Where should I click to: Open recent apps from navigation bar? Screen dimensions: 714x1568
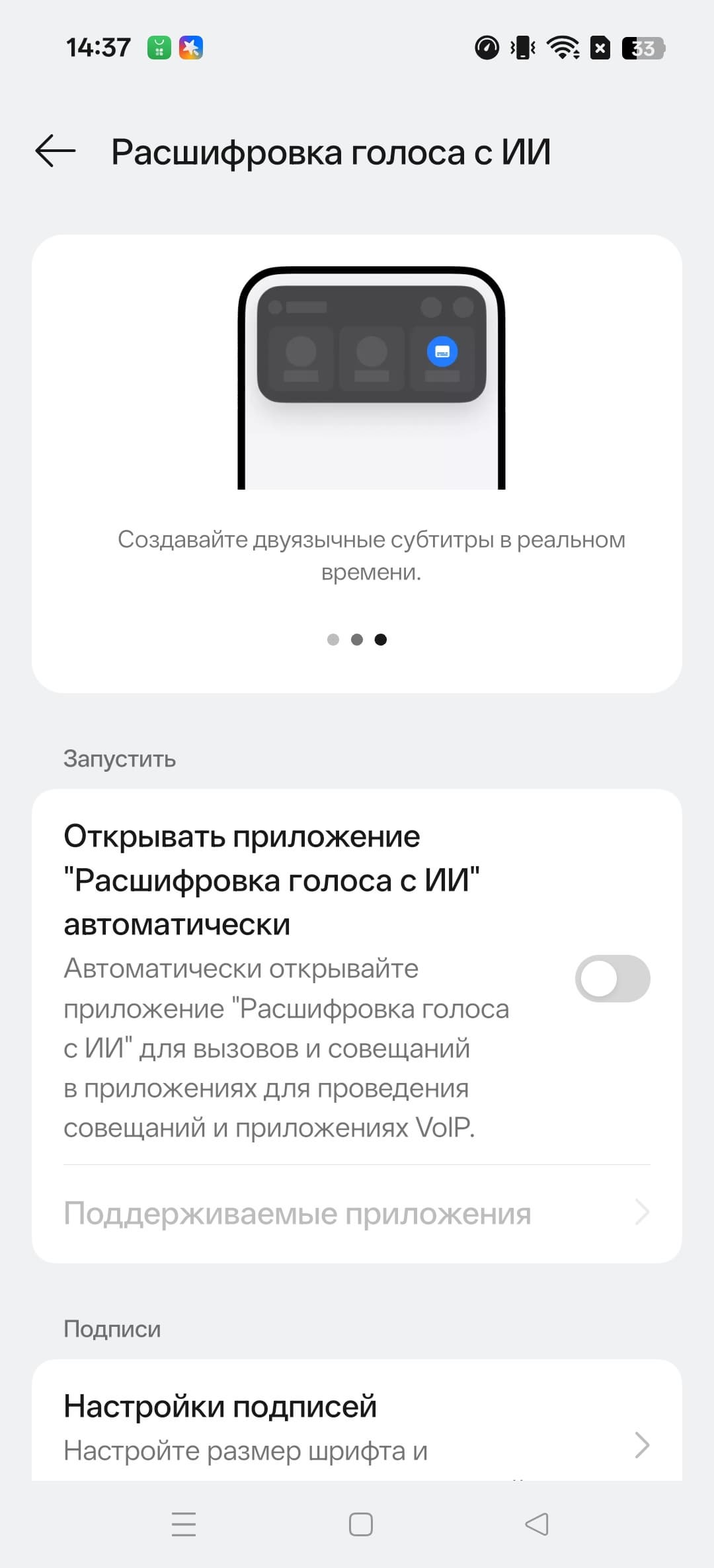click(x=183, y=1524)
